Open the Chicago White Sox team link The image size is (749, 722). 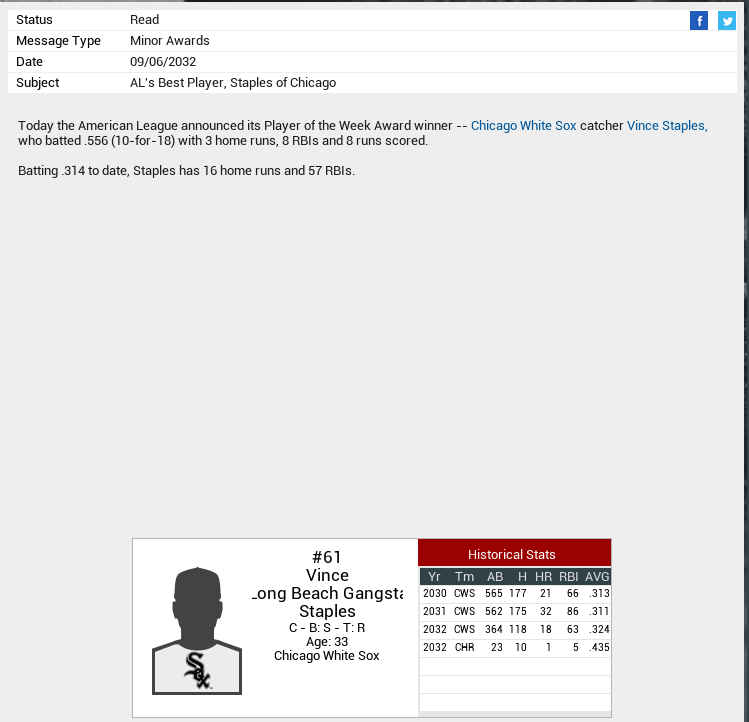tap(523, 126)
